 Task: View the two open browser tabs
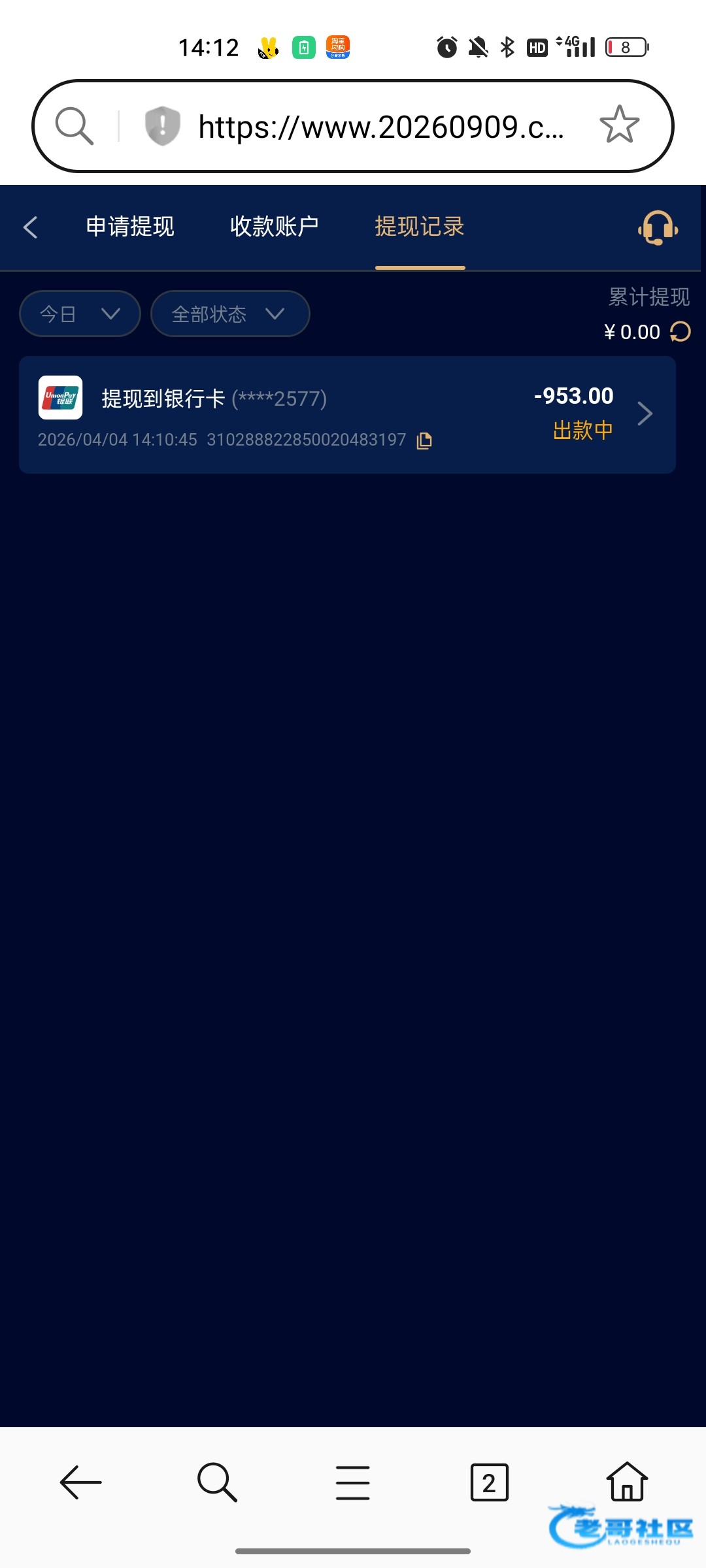(489, 1482)
